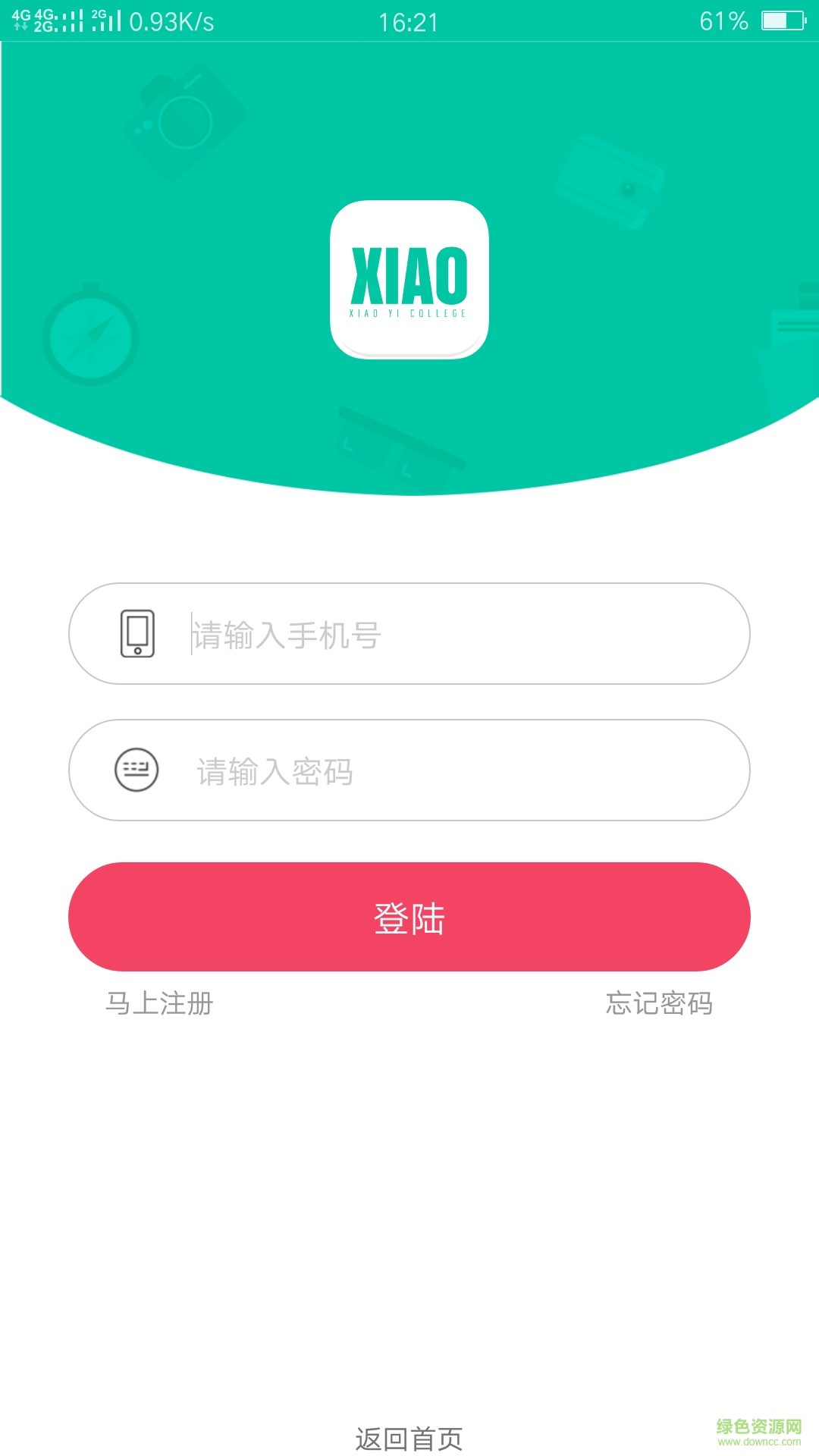Click the phone number input field
Screen dimensions: 819x1456
(409, 635)
